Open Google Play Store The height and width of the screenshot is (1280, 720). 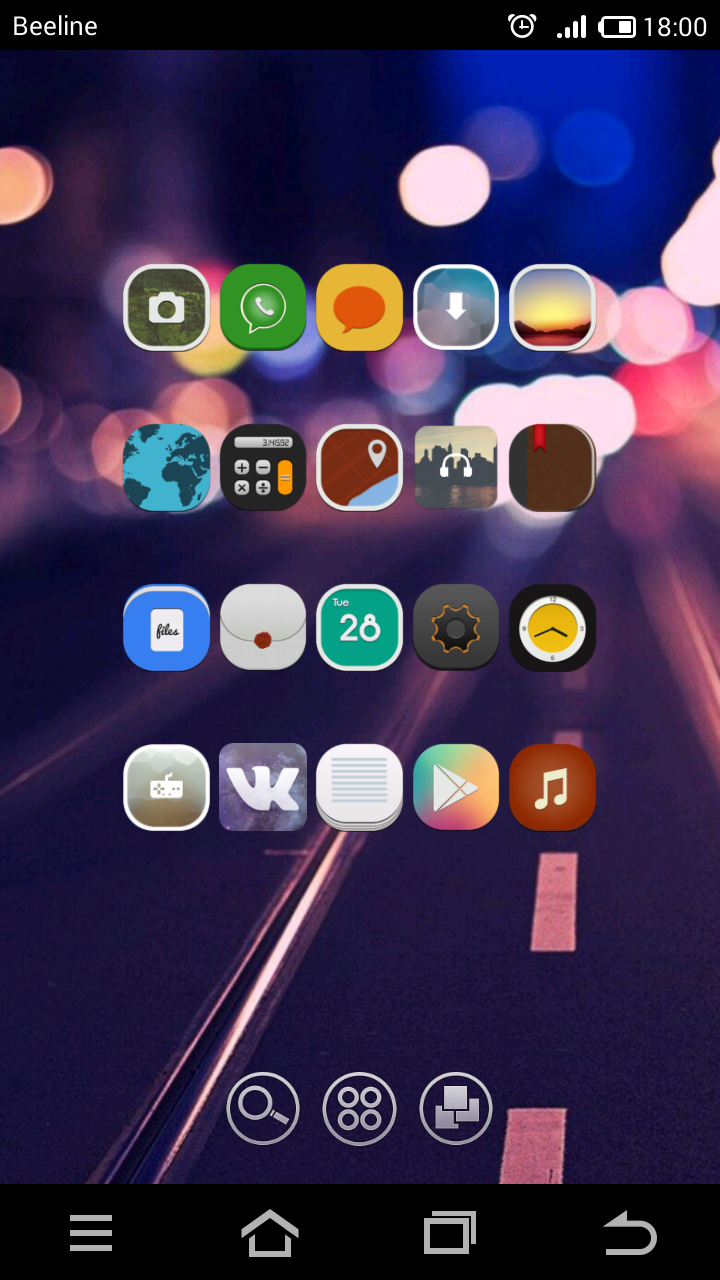coord(456,787)
